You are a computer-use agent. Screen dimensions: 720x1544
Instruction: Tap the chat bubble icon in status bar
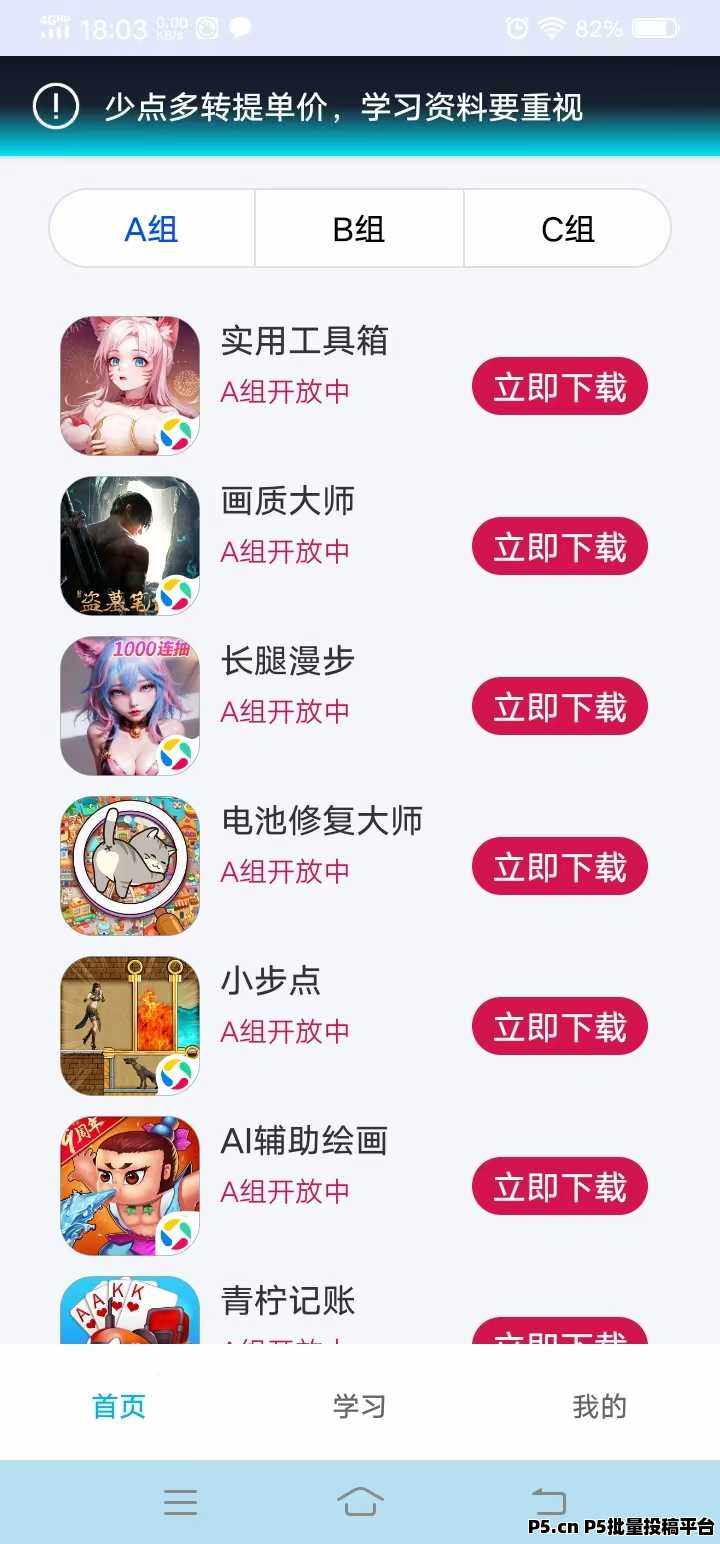[239, 29]
